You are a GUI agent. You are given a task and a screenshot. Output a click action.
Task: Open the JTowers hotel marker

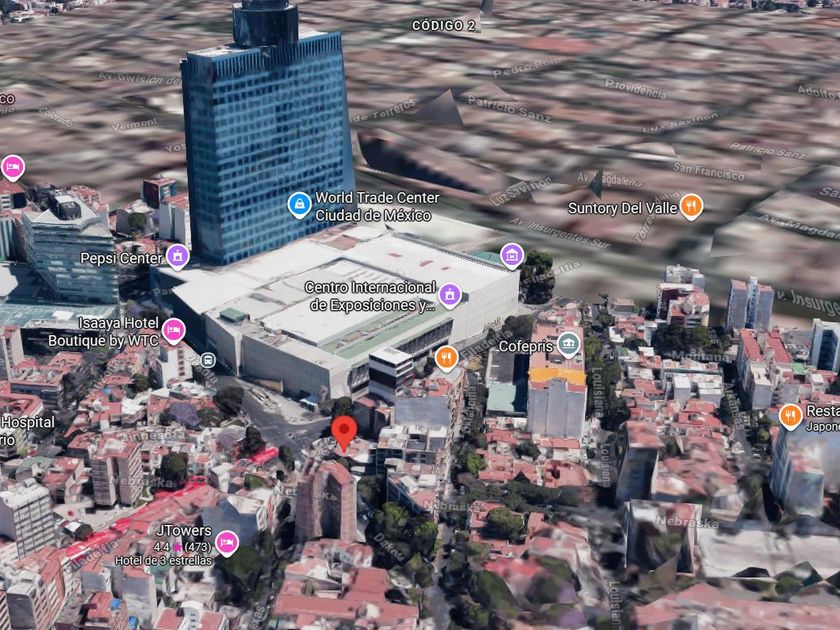(227, 543)
